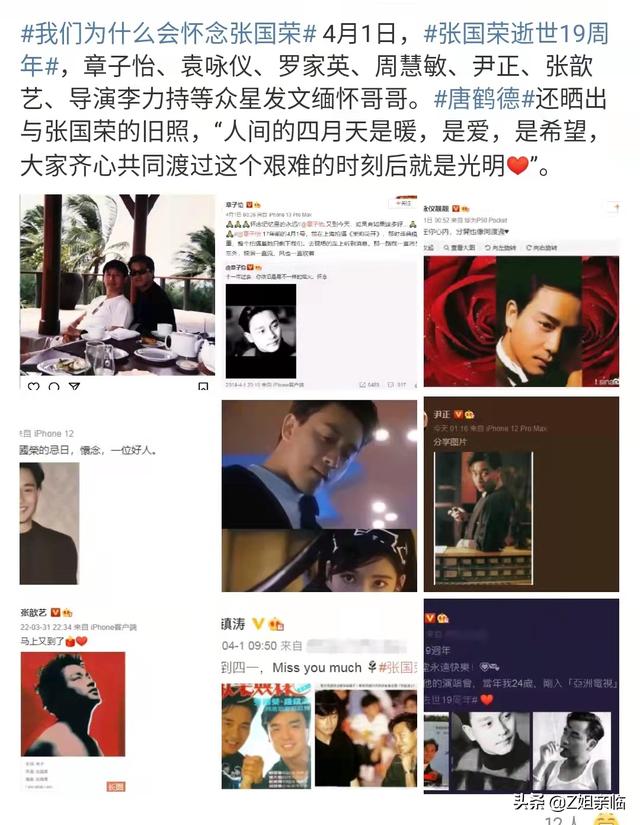
Task: Open the 章子怡 post screenshot image
Action: tap(320, 292)
